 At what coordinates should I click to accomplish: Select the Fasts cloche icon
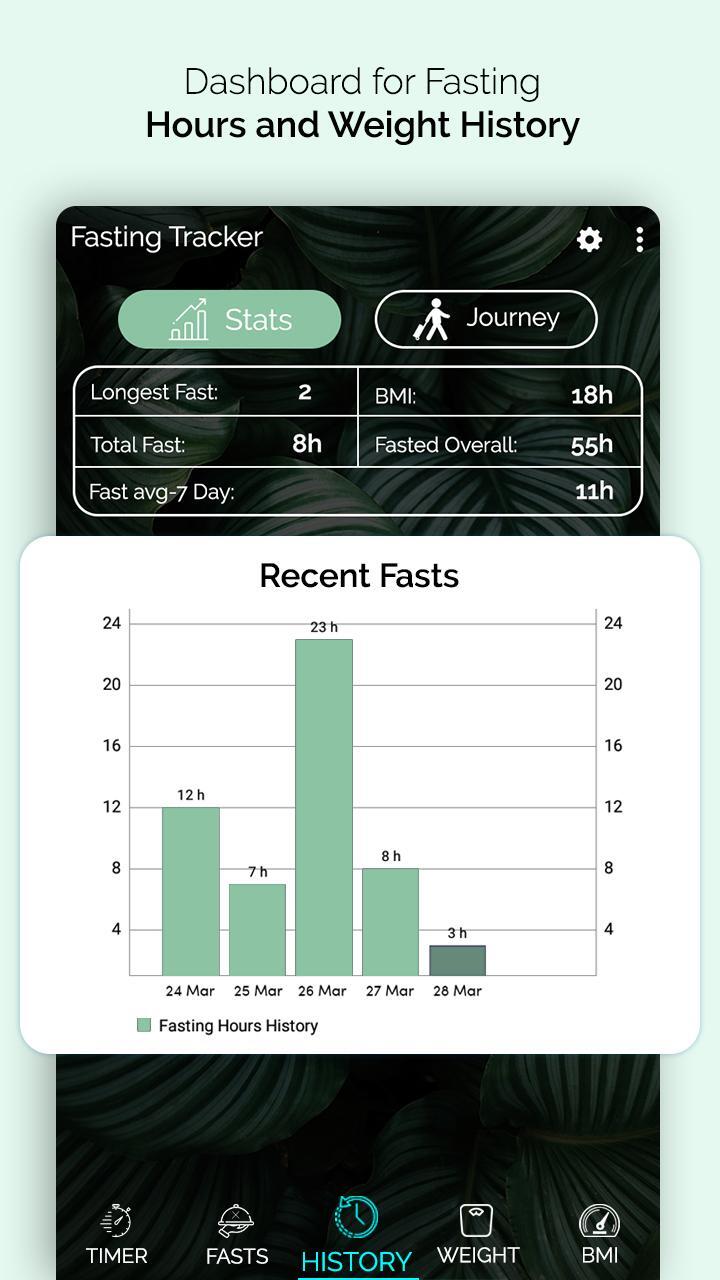coord(235,1218)
